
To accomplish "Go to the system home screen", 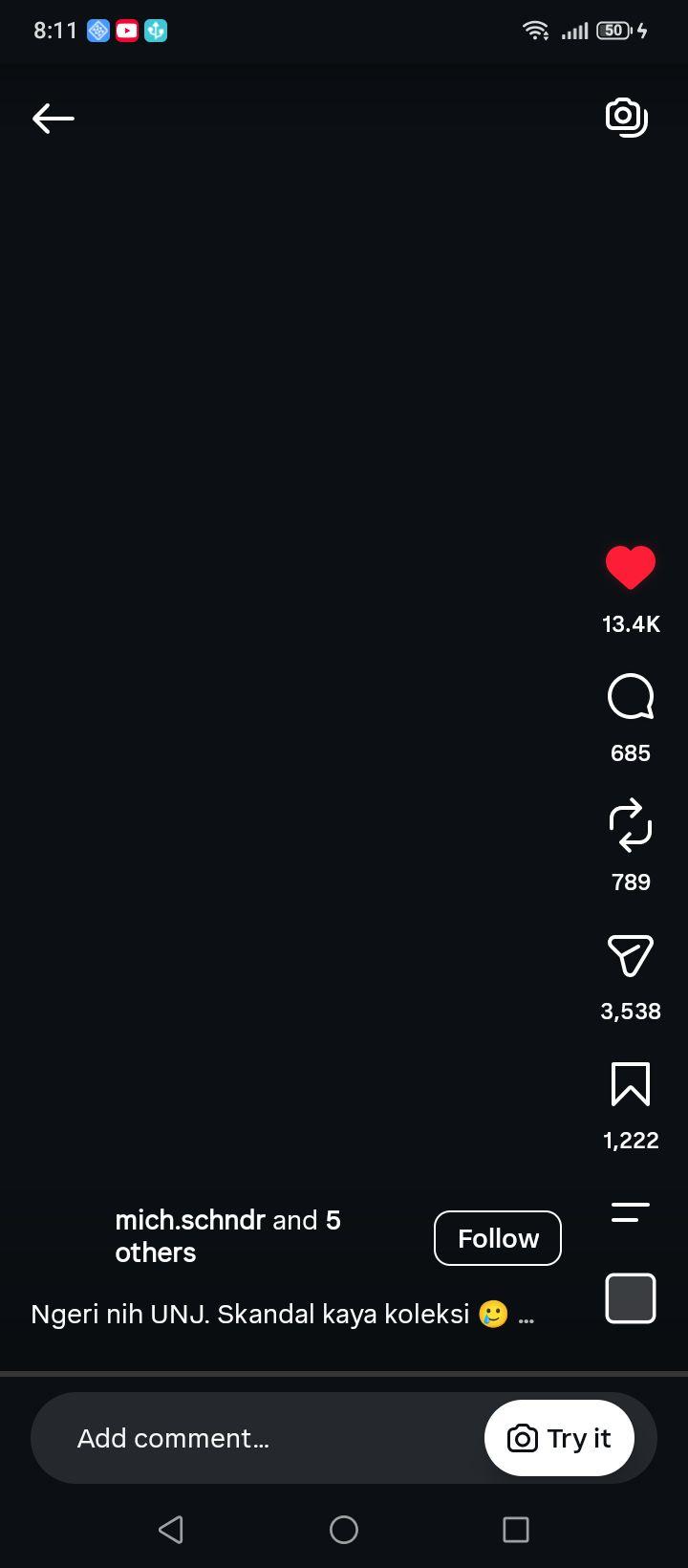I will (x=344, y=1530).
